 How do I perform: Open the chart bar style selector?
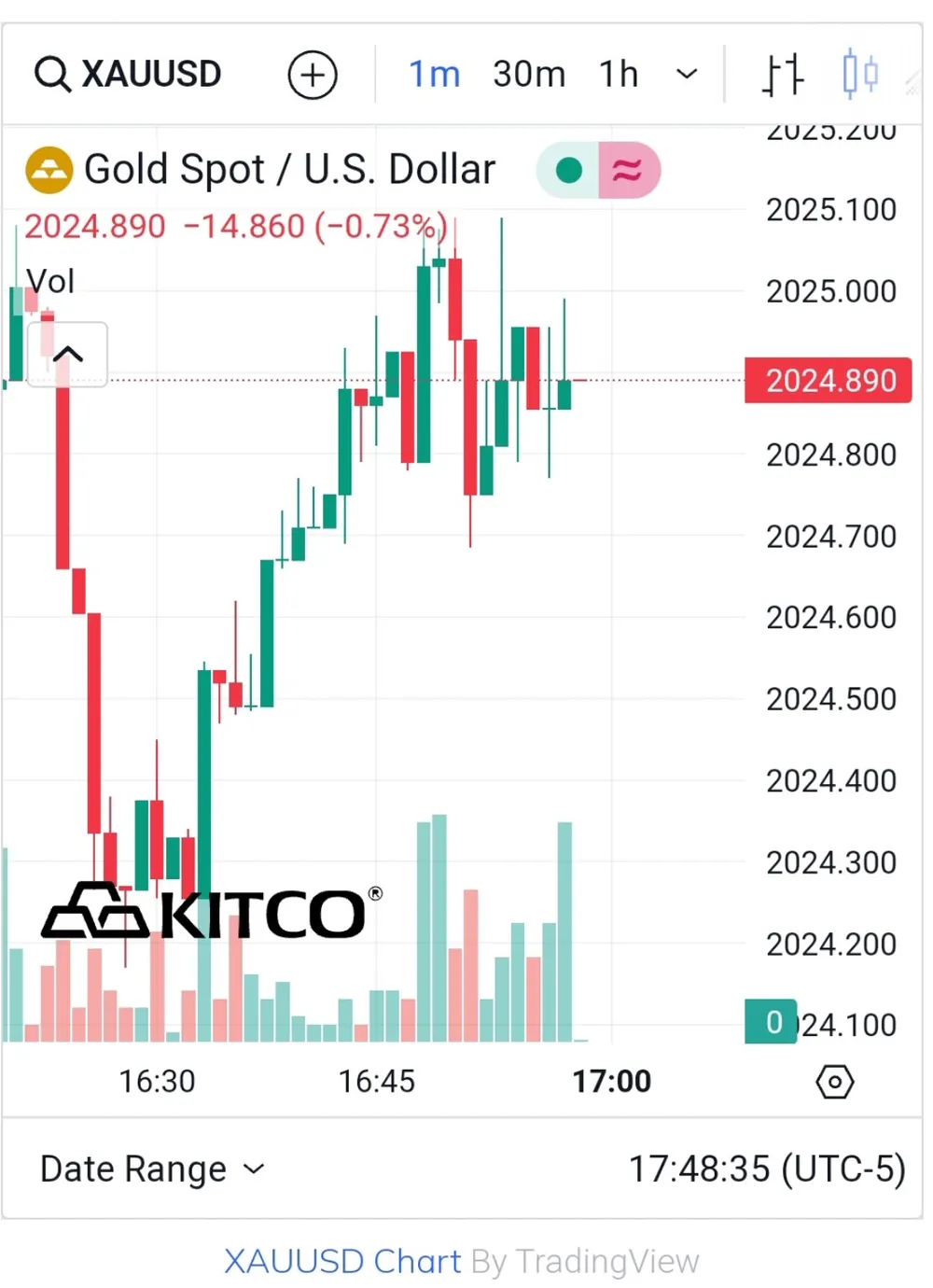pyautogui.click(x=782, y=74)
